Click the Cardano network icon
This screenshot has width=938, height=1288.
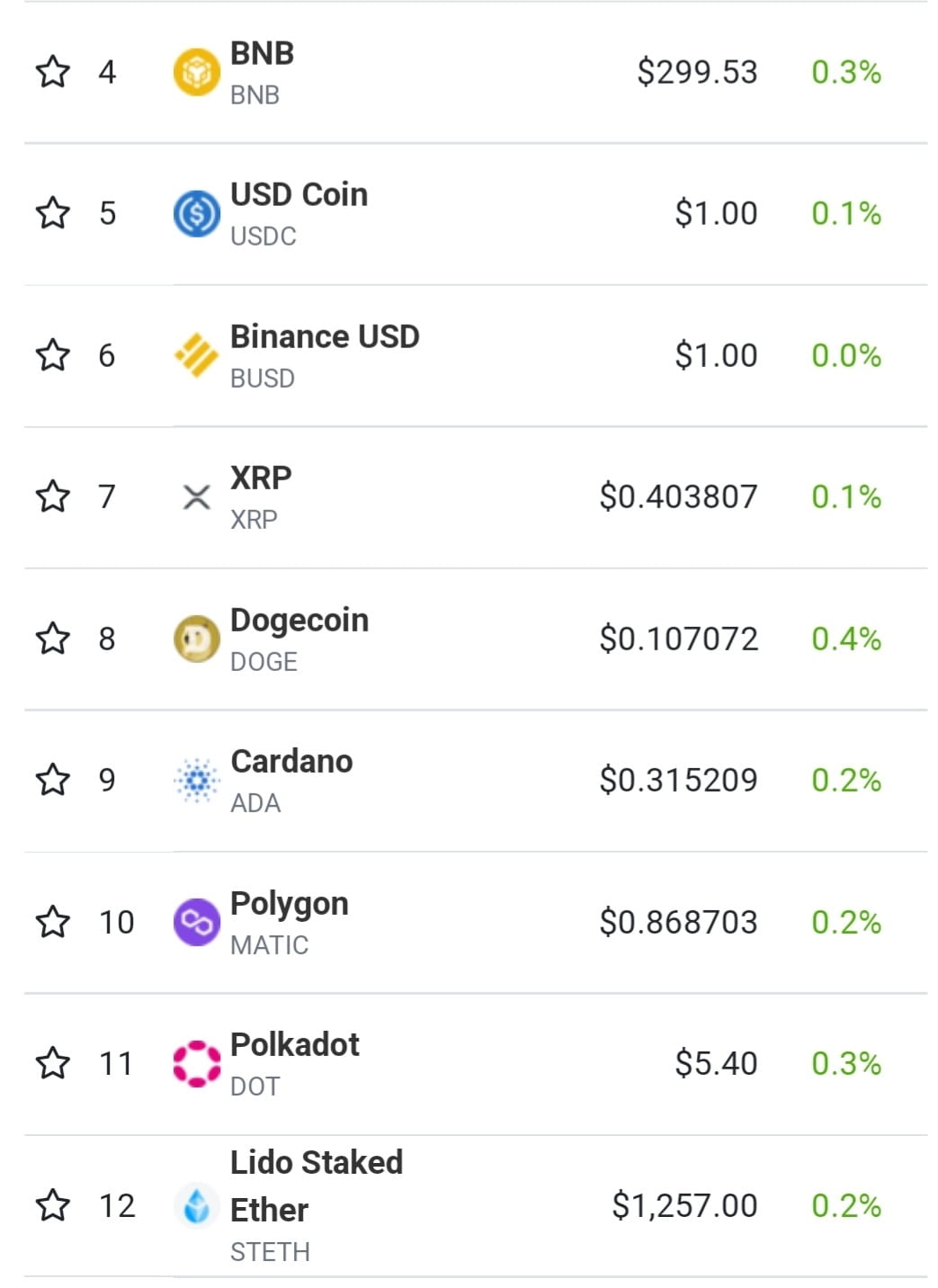(196, 780)
